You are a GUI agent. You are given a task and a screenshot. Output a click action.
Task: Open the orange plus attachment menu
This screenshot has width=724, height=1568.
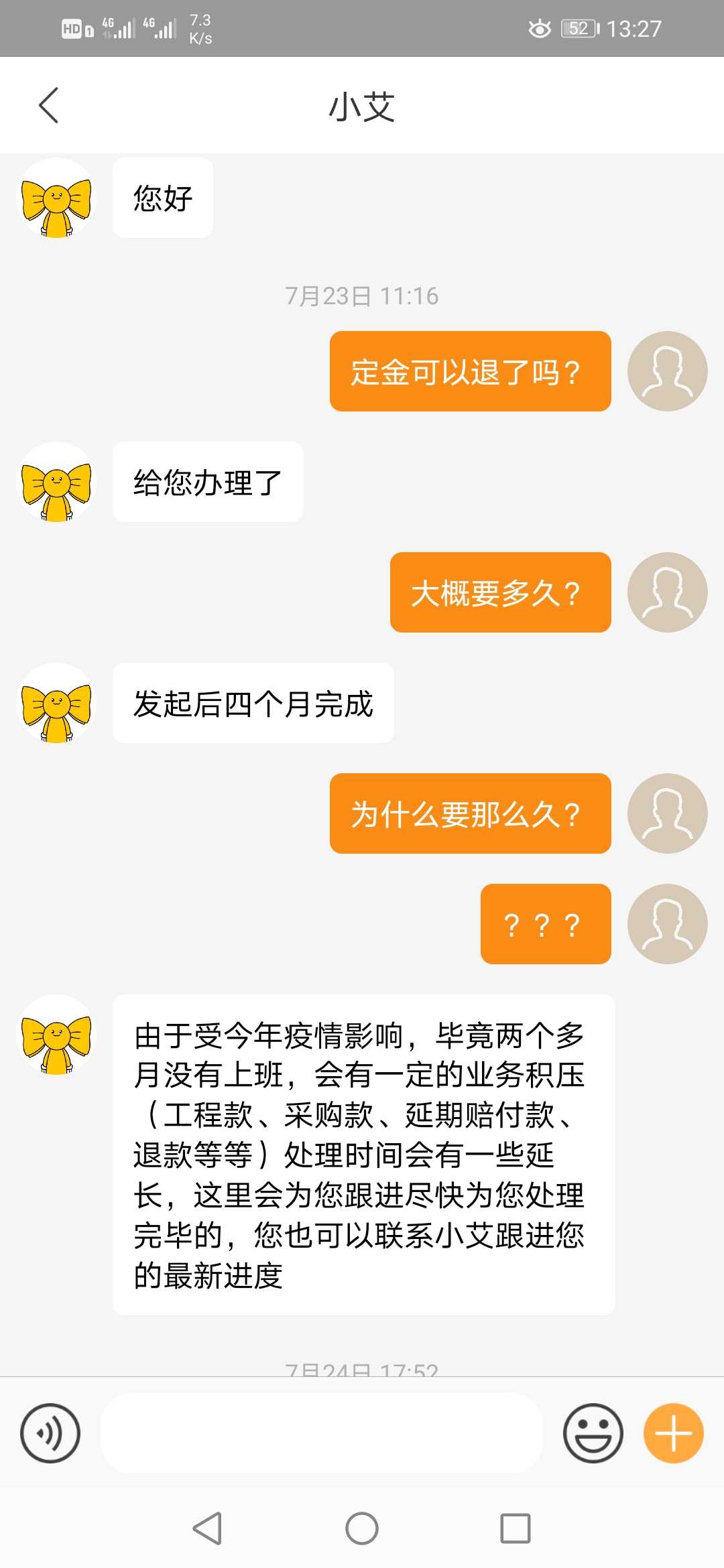point(673,1433)
